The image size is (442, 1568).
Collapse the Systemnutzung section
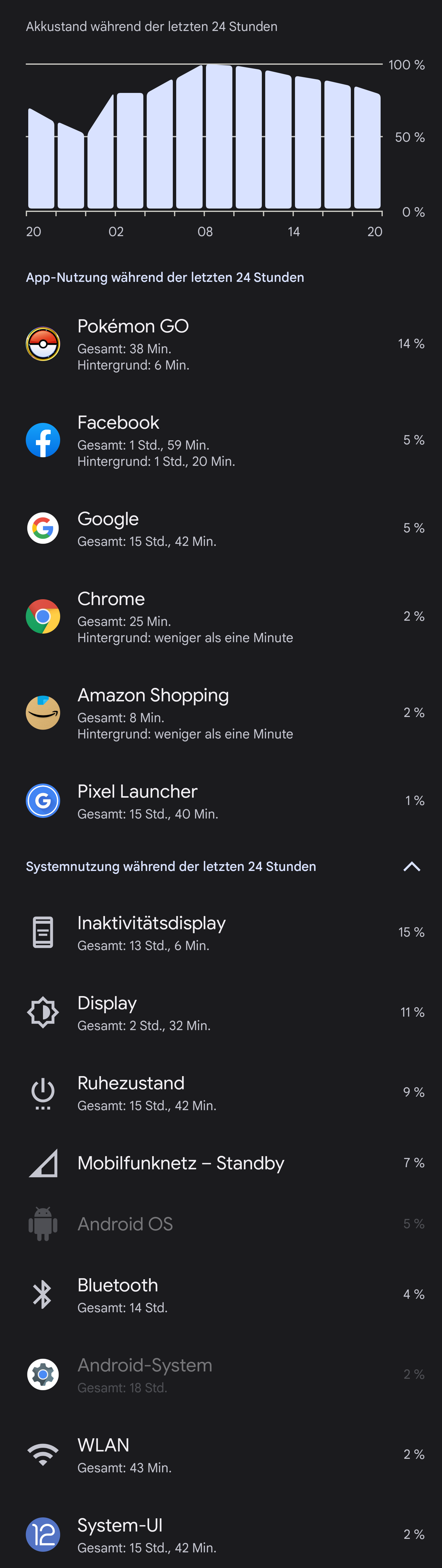tap(412, 866)
